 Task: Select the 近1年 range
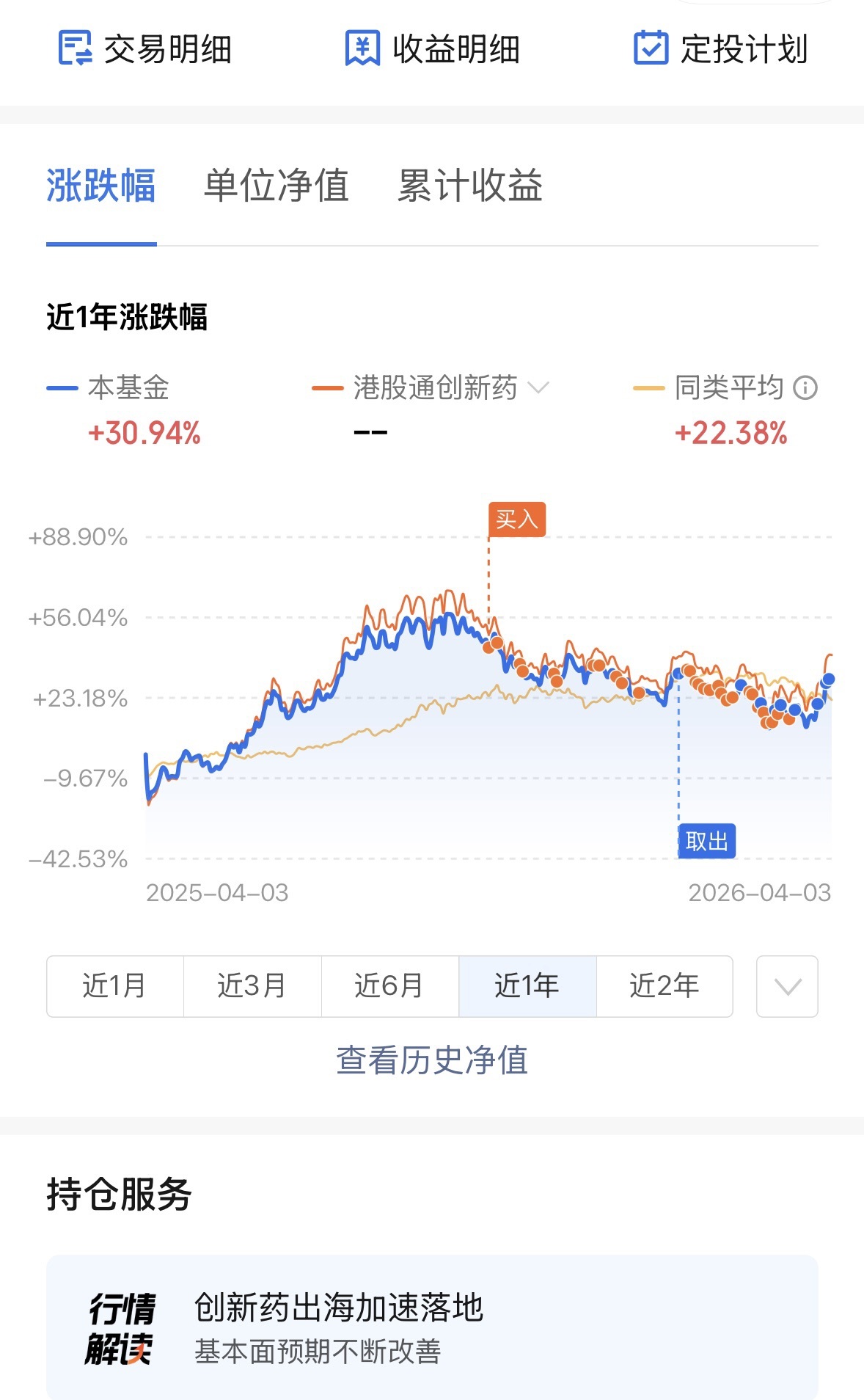(527, 985)
